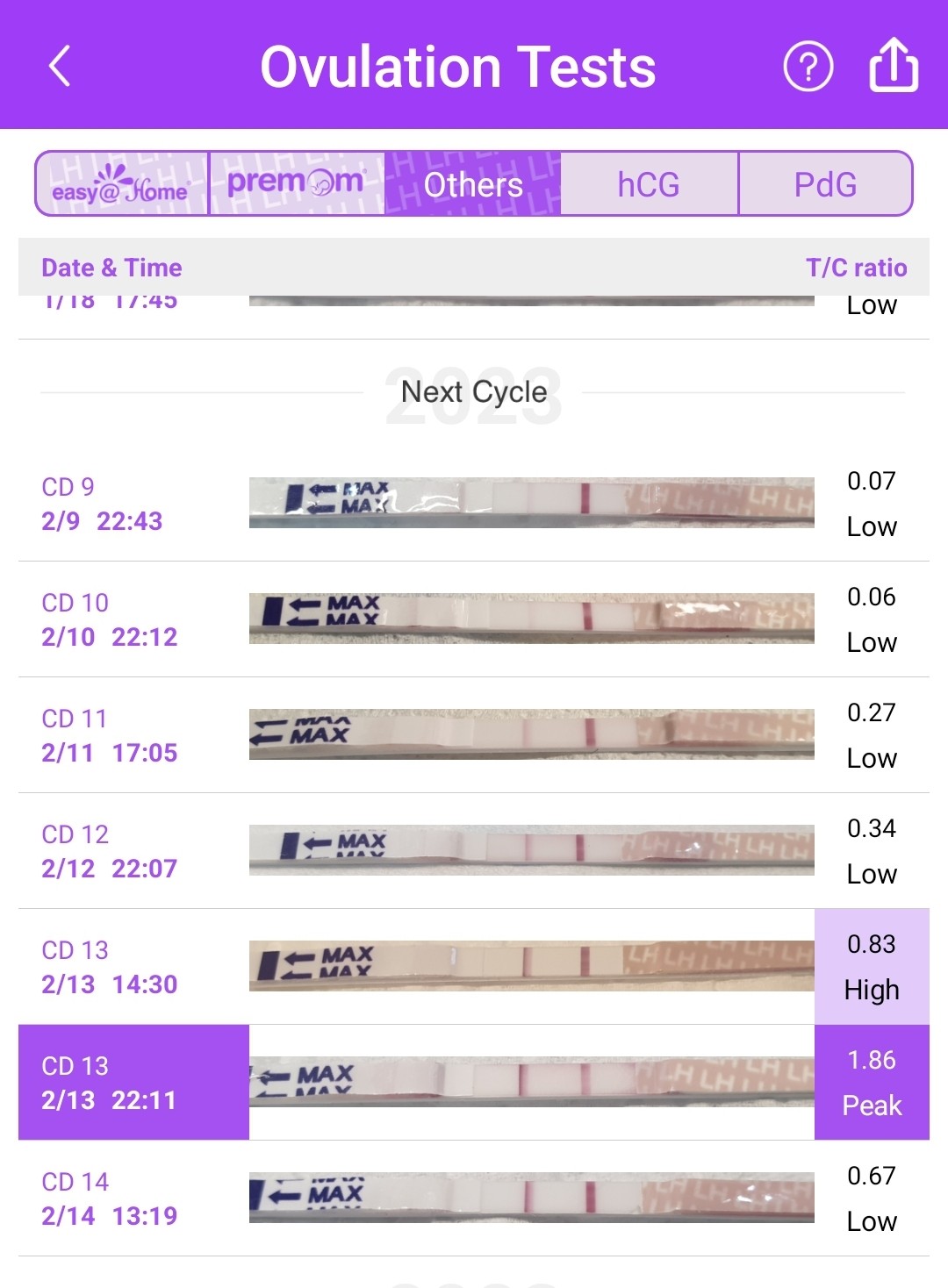Share the ovulation test results
The image size is (948, 1288).
click(894, 65)
